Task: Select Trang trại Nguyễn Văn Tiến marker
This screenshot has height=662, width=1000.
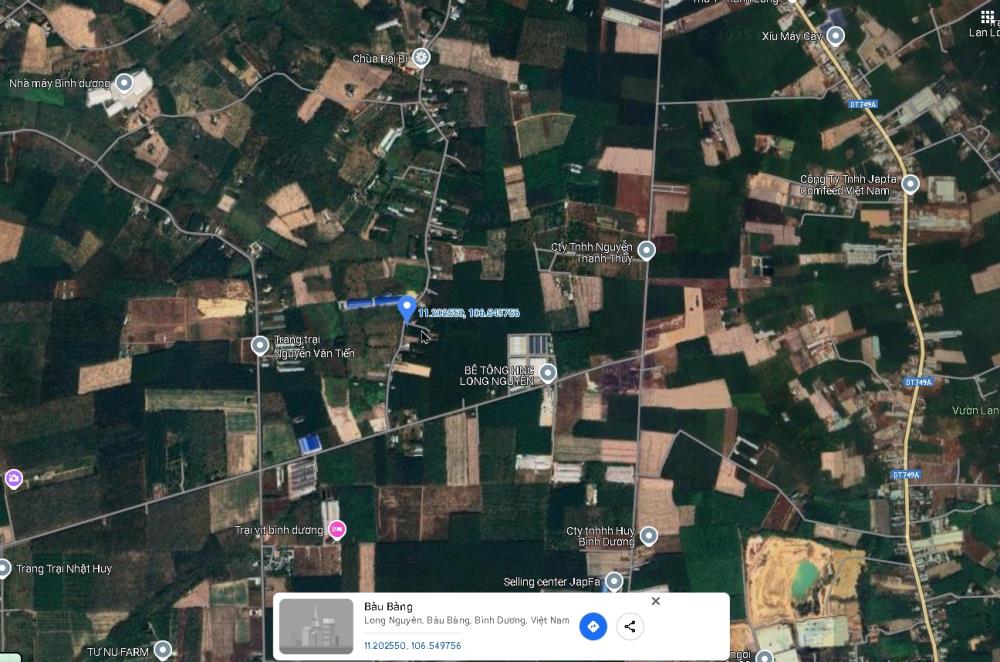Action: coord(260,345)
